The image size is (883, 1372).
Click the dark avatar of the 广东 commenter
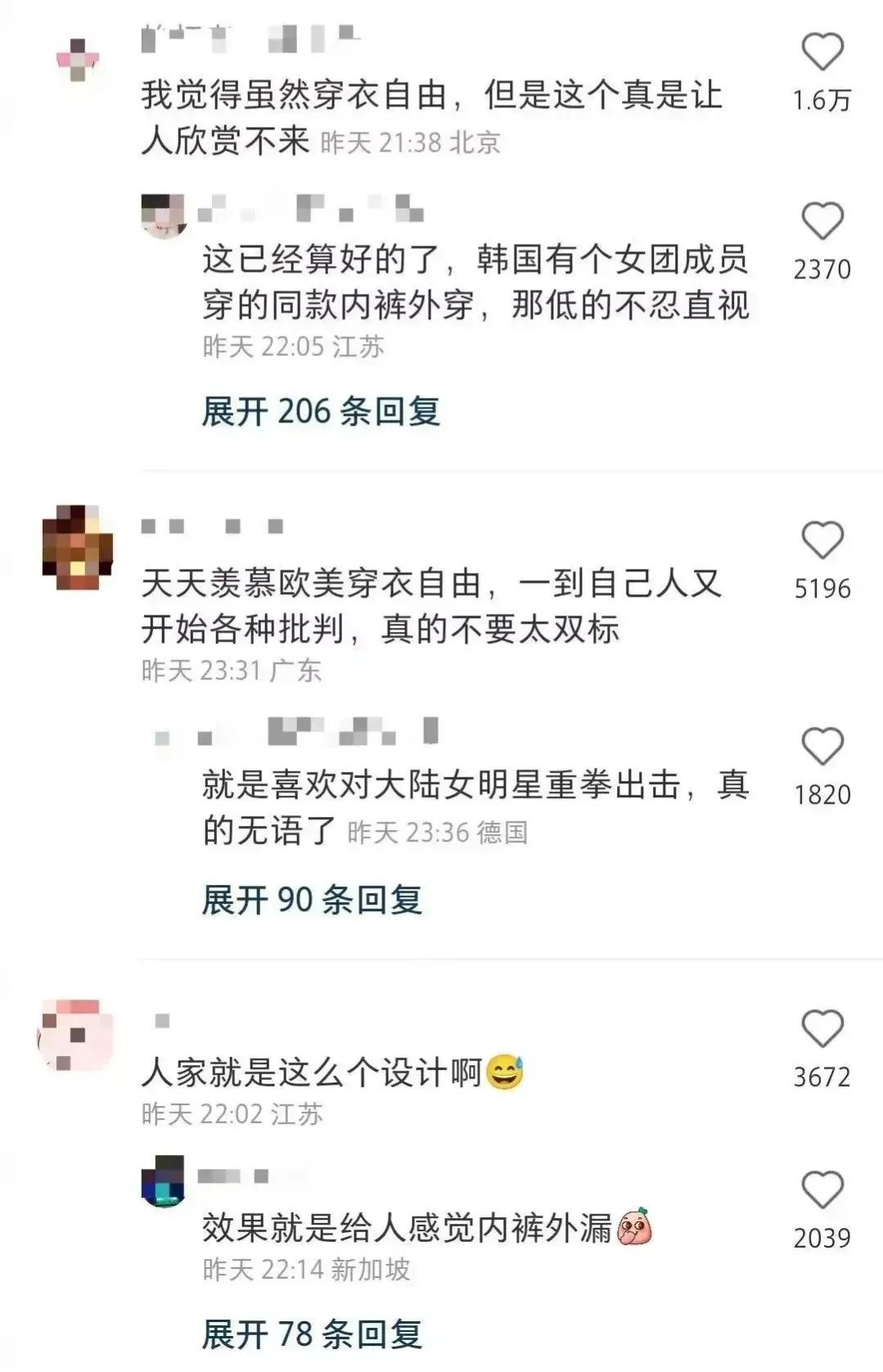76,544
